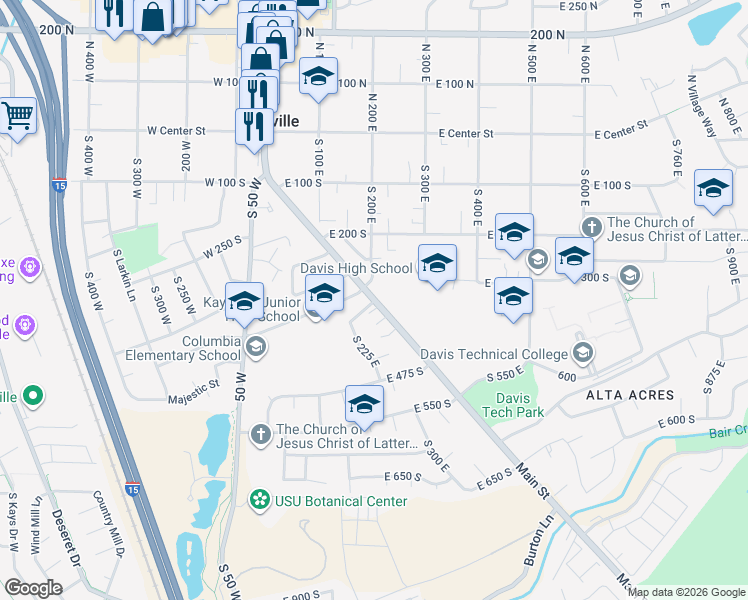This screenshot has height=600, width=748.
Task: Tap the shopping cart marker beside I-15
Action: click(17, 116)
